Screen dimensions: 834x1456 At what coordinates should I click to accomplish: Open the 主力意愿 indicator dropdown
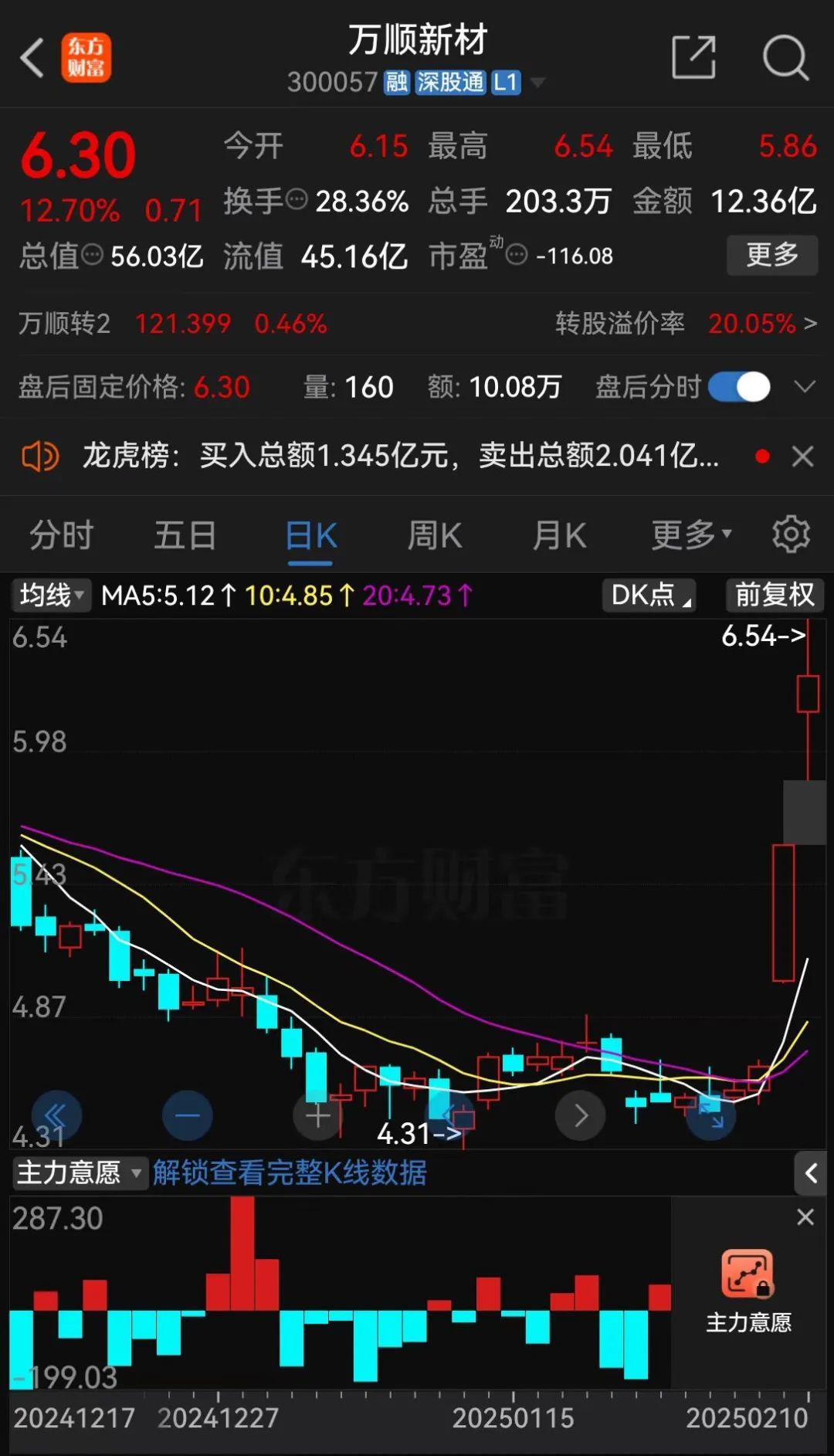click(79, 1173)
